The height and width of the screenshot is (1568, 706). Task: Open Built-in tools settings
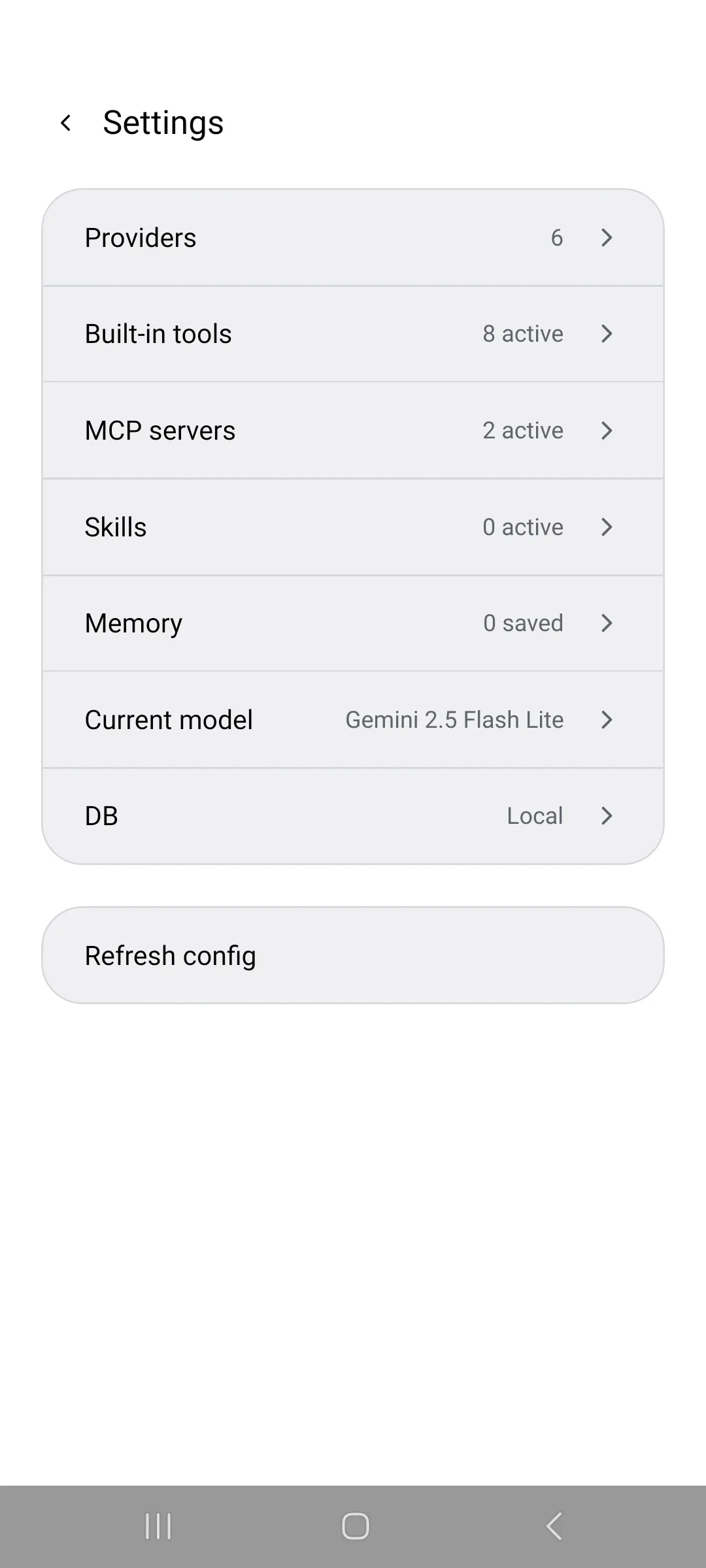point(353,334)
